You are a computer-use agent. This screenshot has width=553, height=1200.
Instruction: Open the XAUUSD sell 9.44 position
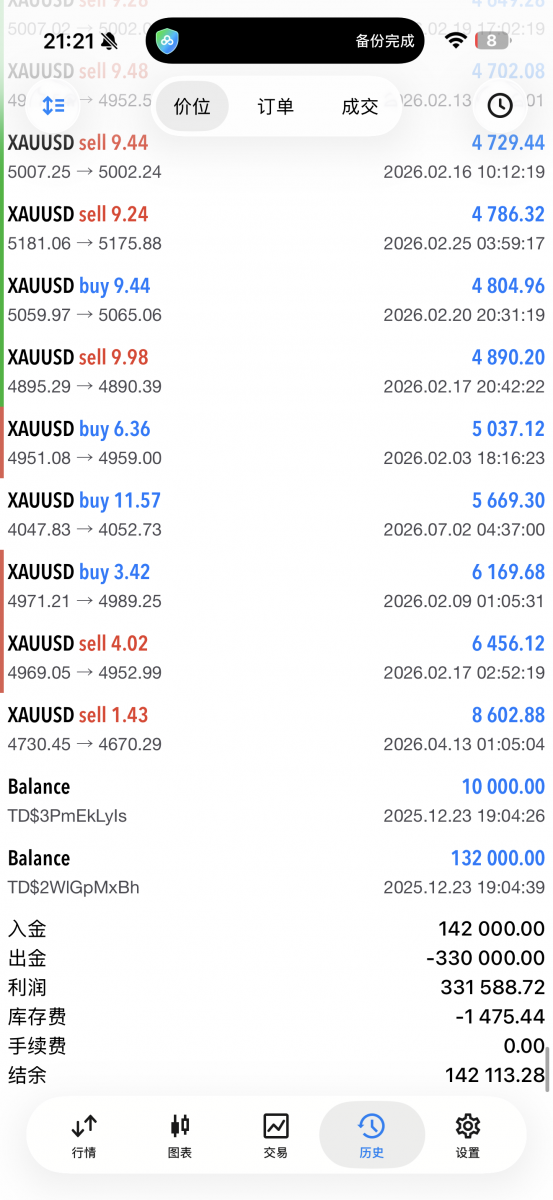(x=276, y=157)
